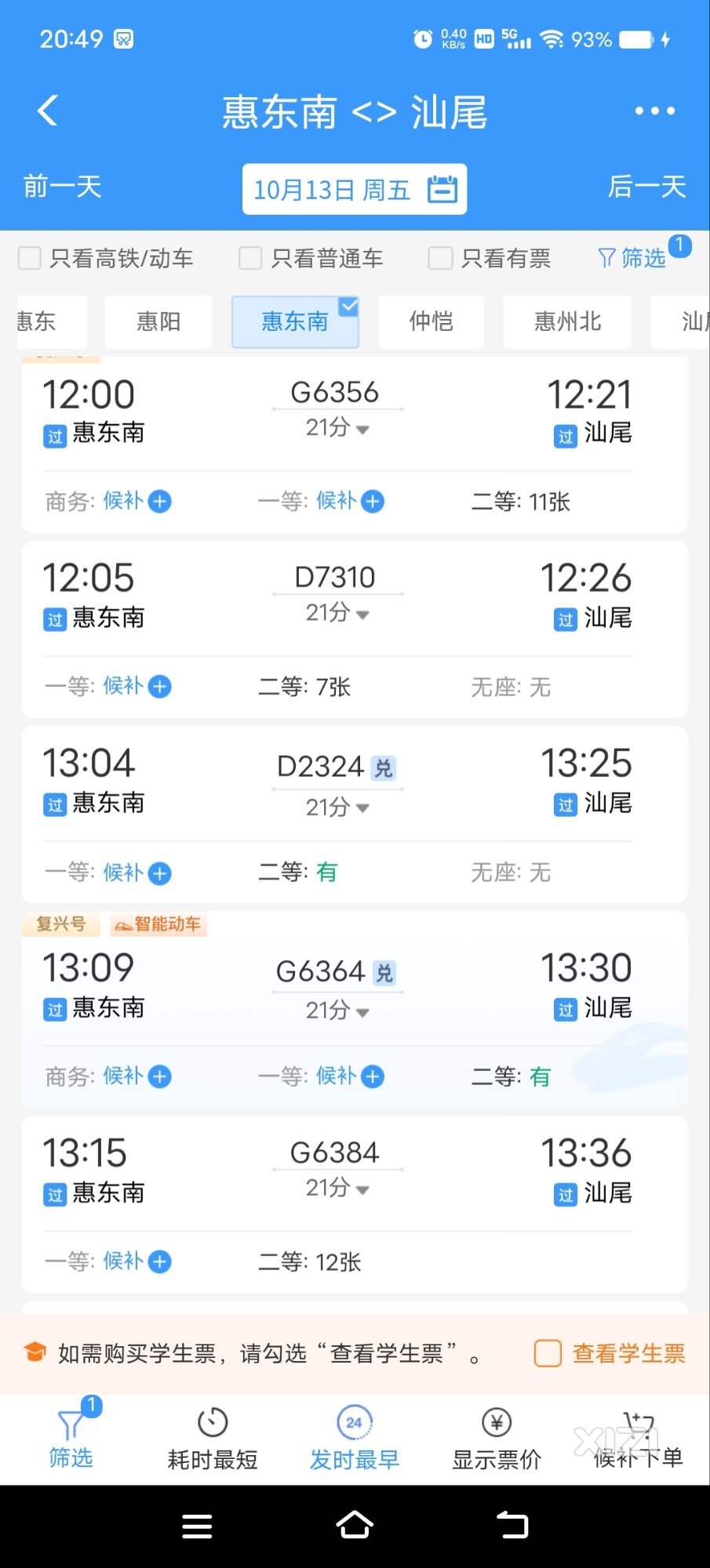Open the top 筛选 filter next to checkboxes
The width and height of the screenshot is (710, 1568).
tap(632, 257)
